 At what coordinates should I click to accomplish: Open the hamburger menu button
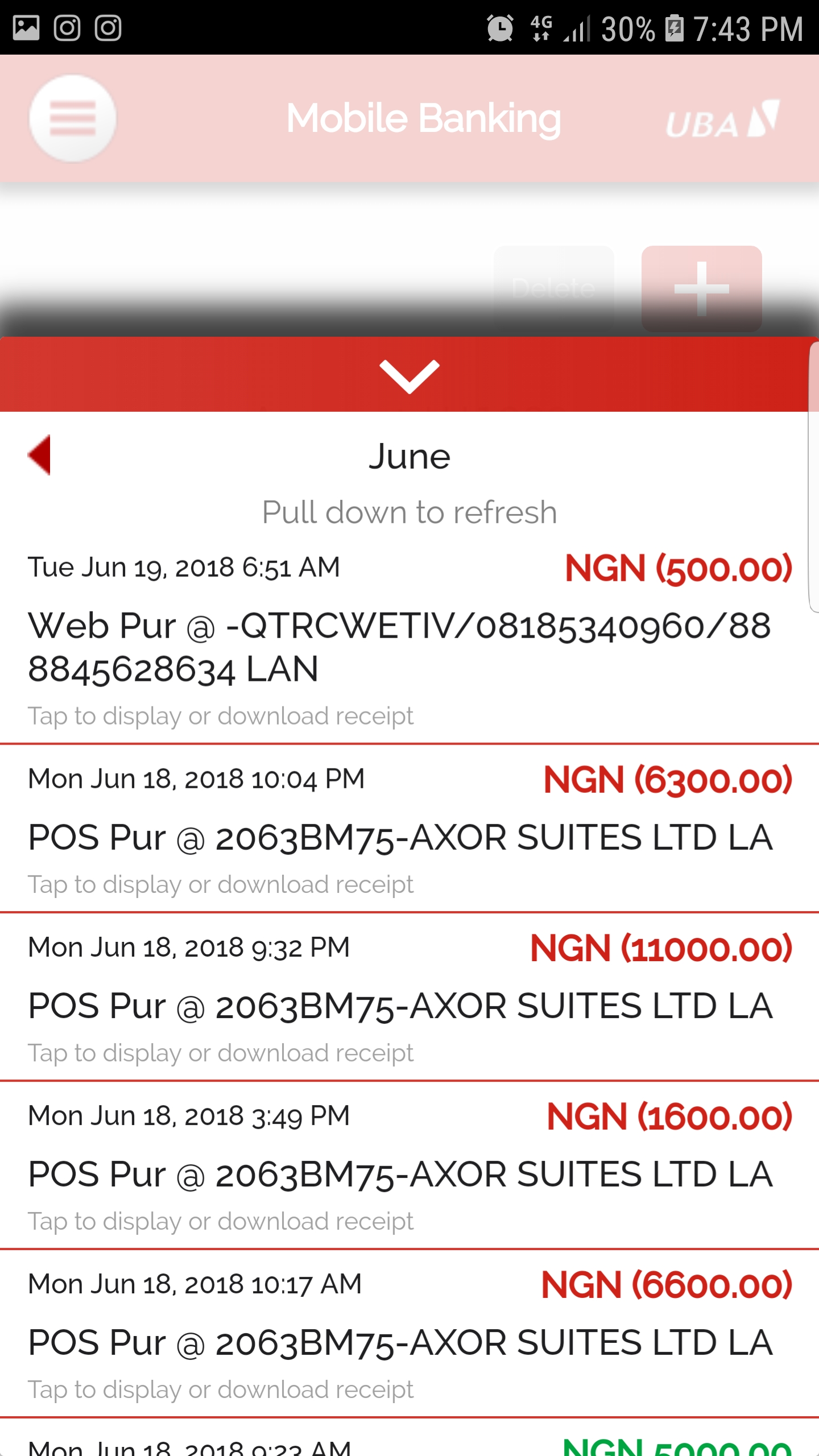point(72,118)
